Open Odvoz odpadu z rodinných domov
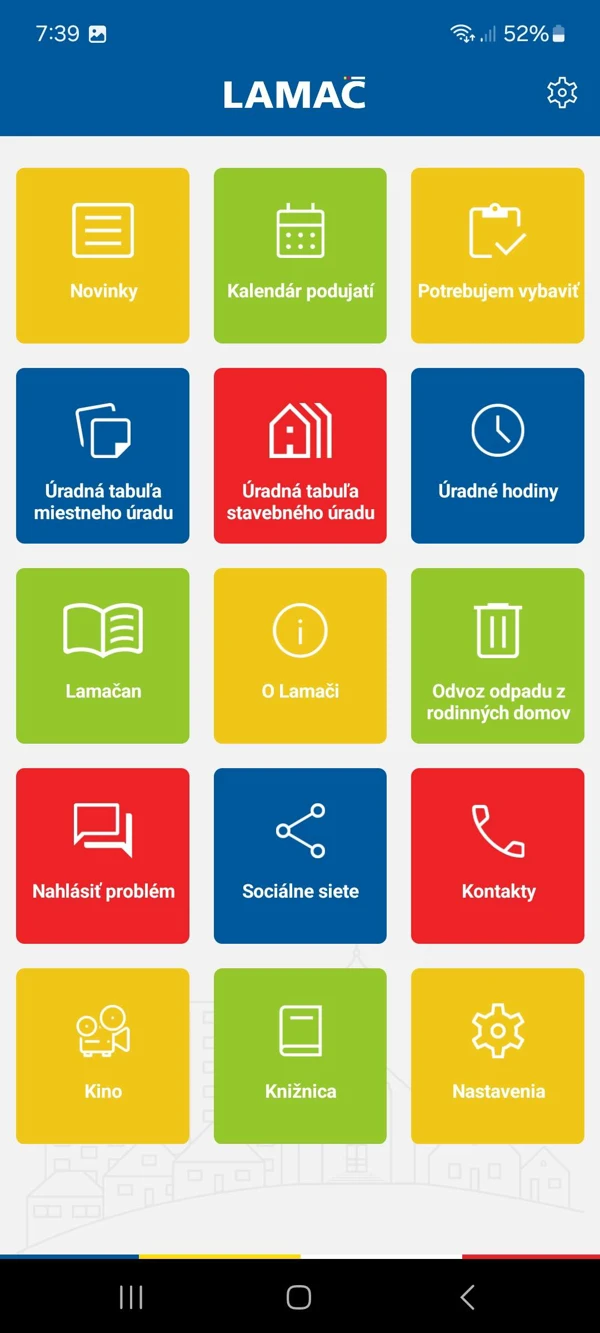Viewport: 600px width, 1333px height. tap(498, 656)
